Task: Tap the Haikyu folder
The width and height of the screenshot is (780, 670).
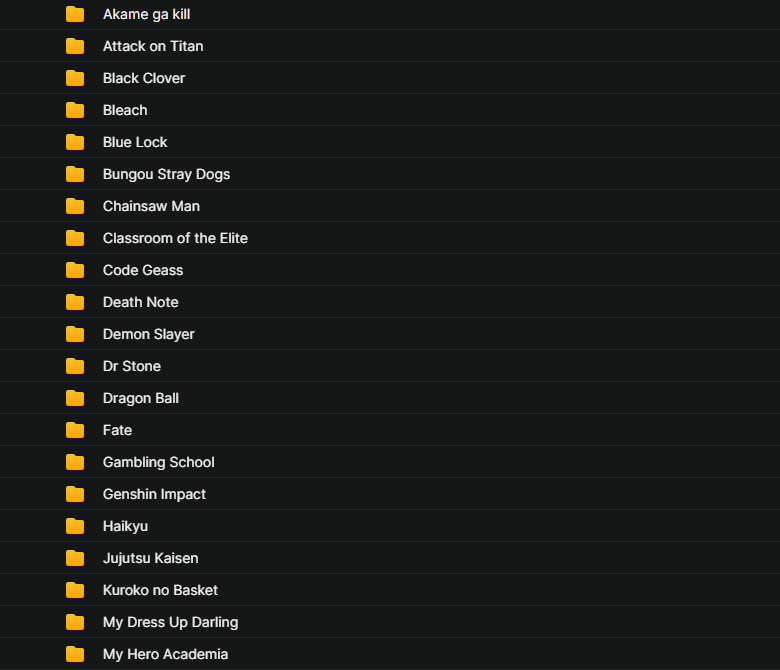Action: point(125,526)
